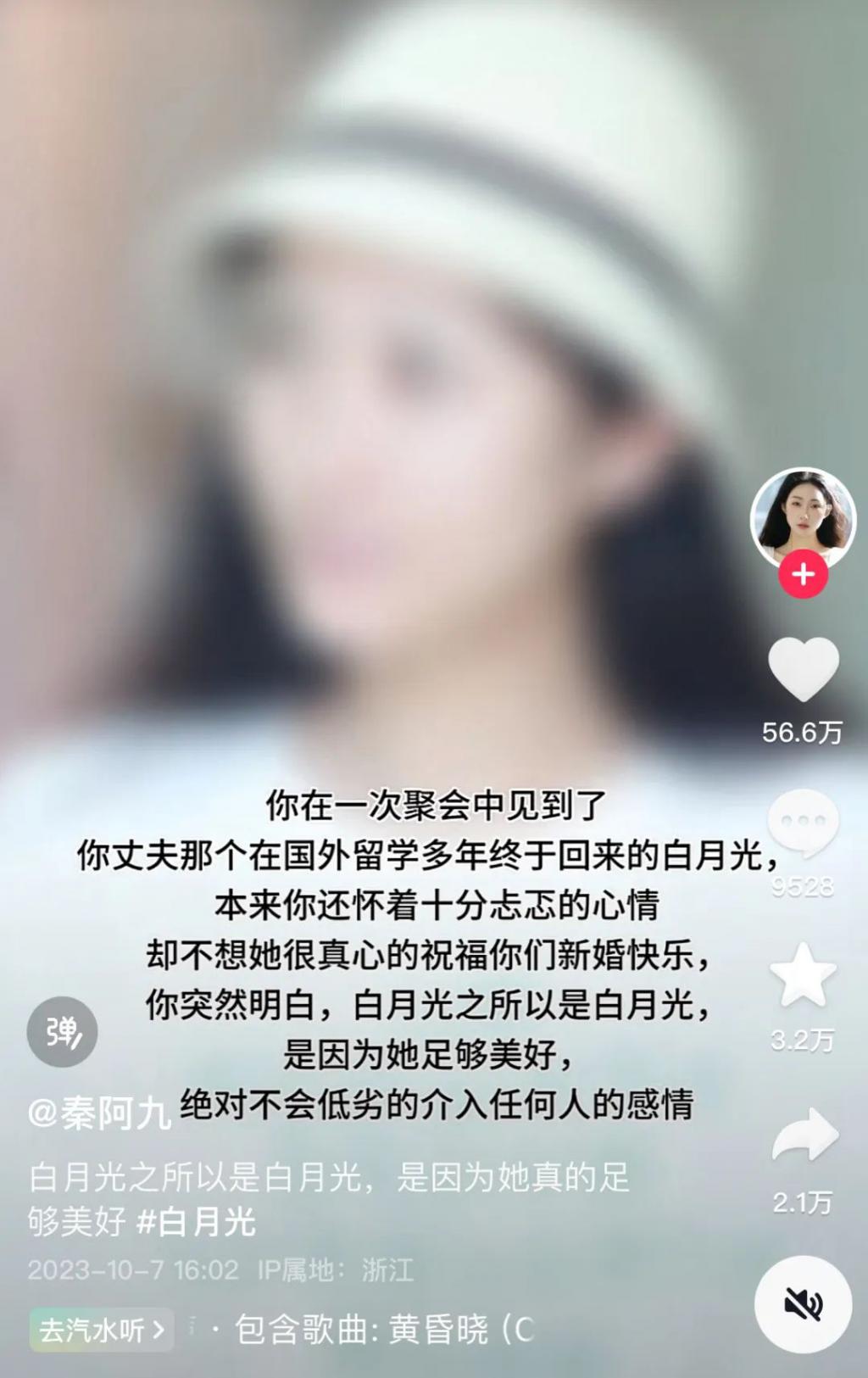Open the #白月光 hashtag
The height and width of the screenshot is (1378, 868).
coord(196,1222)
